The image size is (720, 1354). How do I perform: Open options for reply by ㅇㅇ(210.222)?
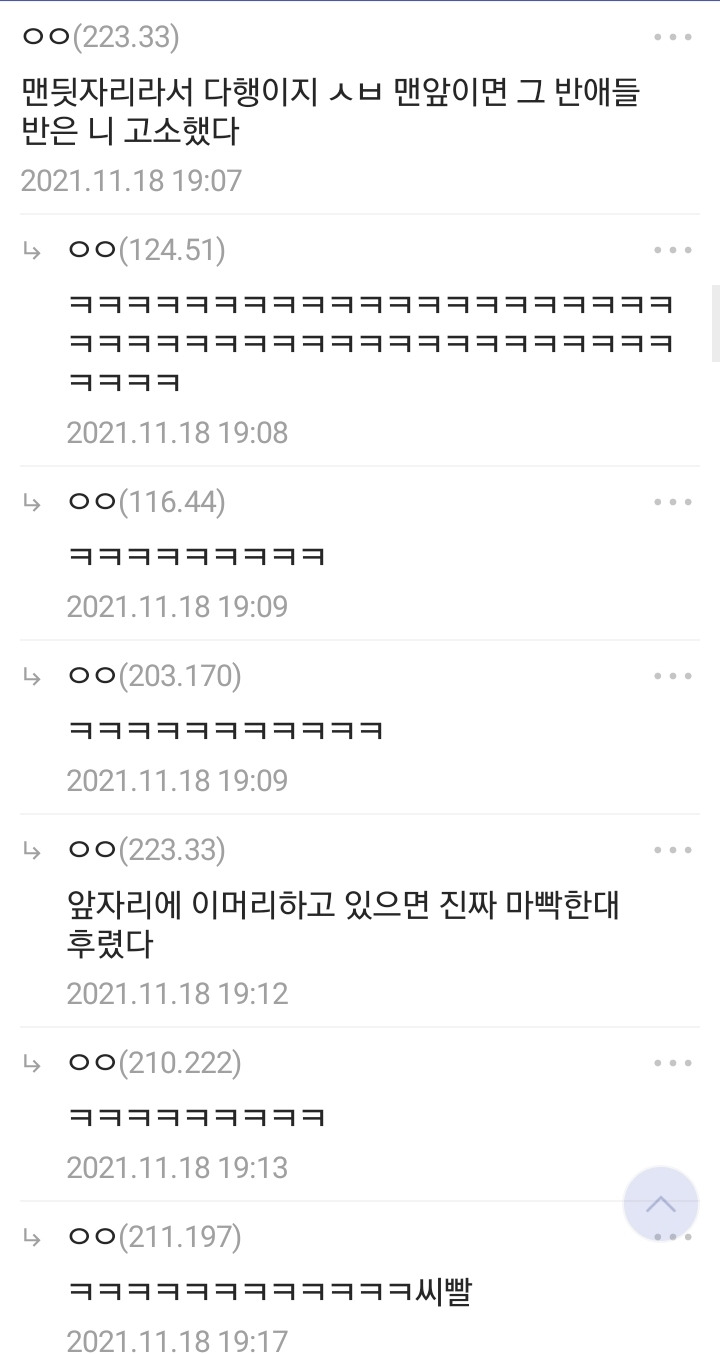672,1063
